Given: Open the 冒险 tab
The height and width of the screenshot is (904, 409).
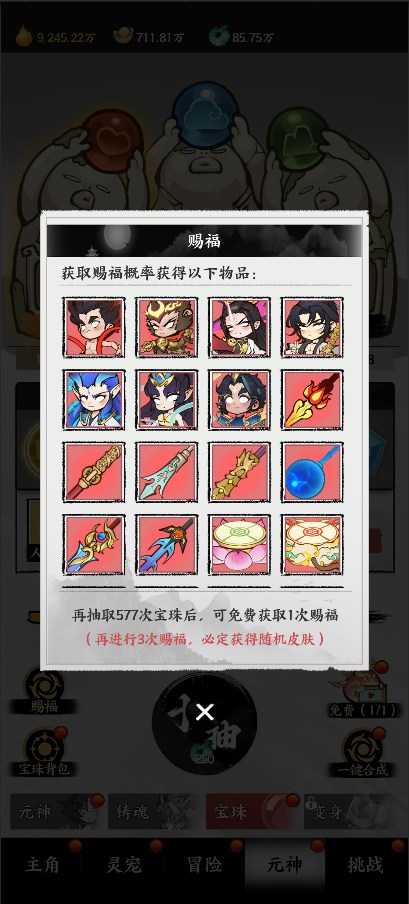Looking at the screenshot, I should tap(204, 864).
